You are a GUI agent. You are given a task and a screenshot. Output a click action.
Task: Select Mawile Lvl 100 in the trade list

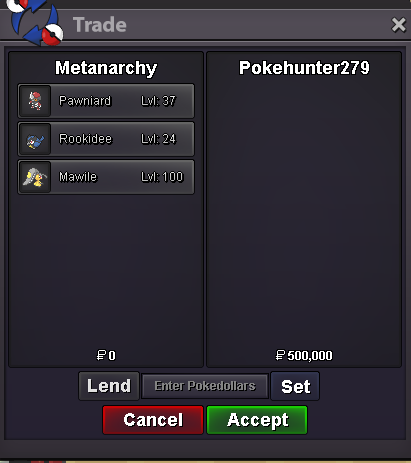click(106, 177)
